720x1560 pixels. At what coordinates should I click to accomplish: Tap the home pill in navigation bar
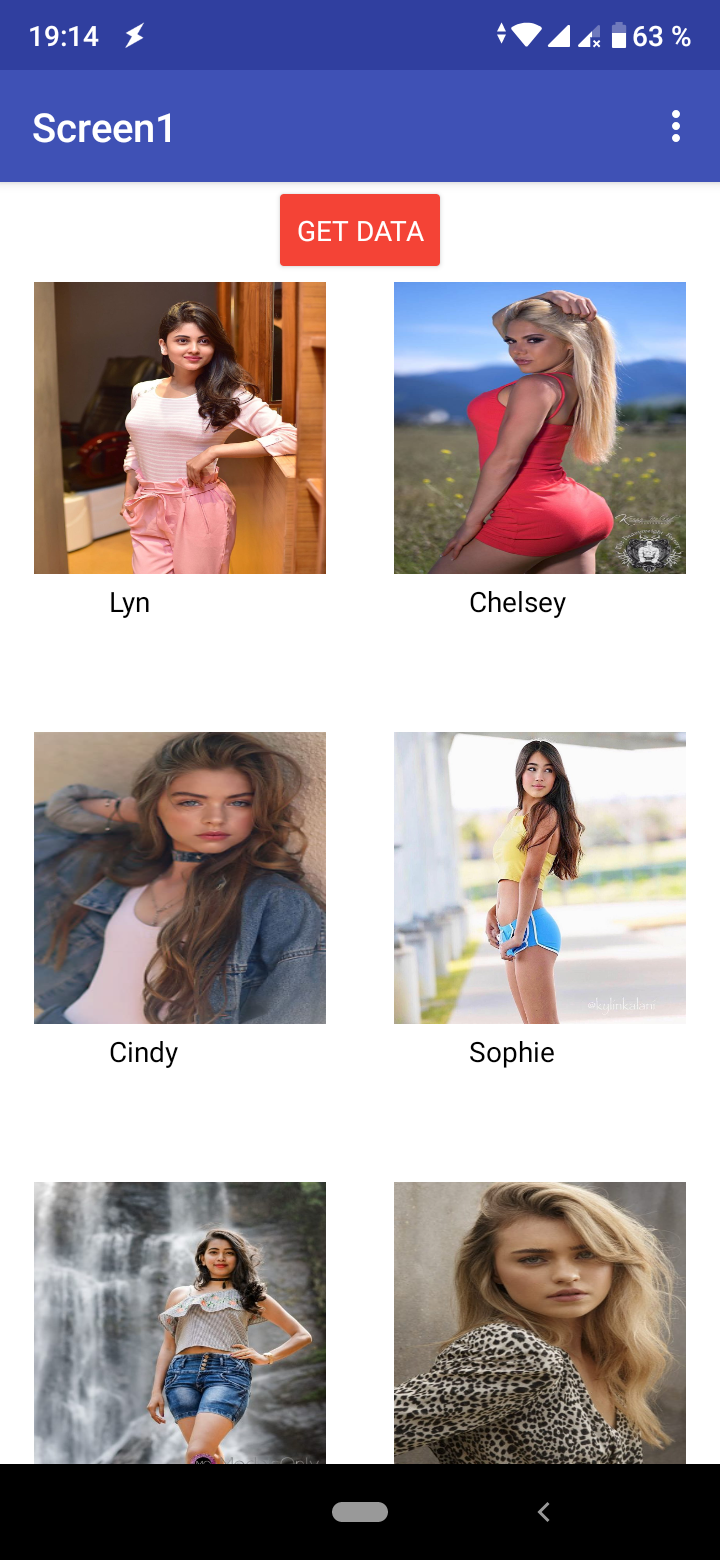pos(360,1512)
